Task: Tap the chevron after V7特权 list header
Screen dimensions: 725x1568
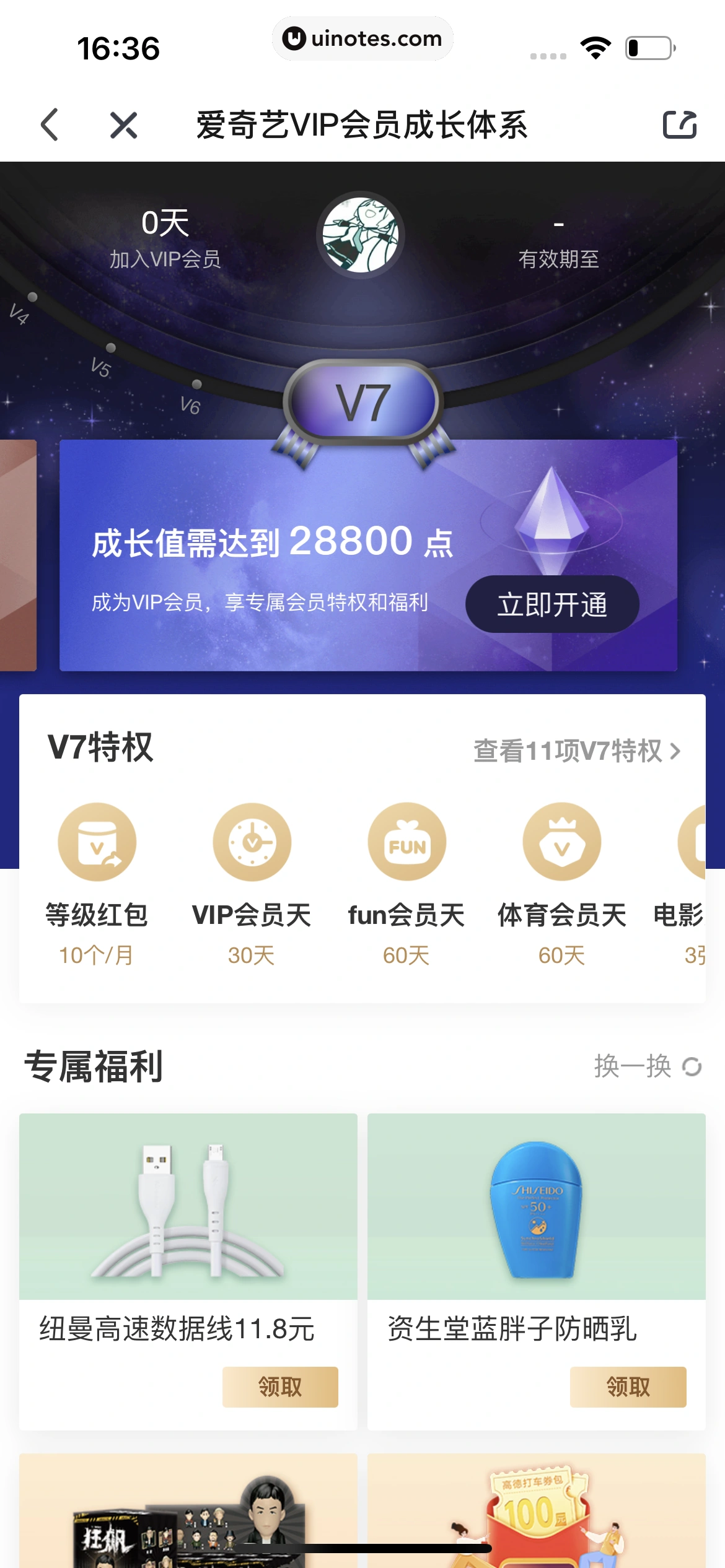Action: click(675, 751)
